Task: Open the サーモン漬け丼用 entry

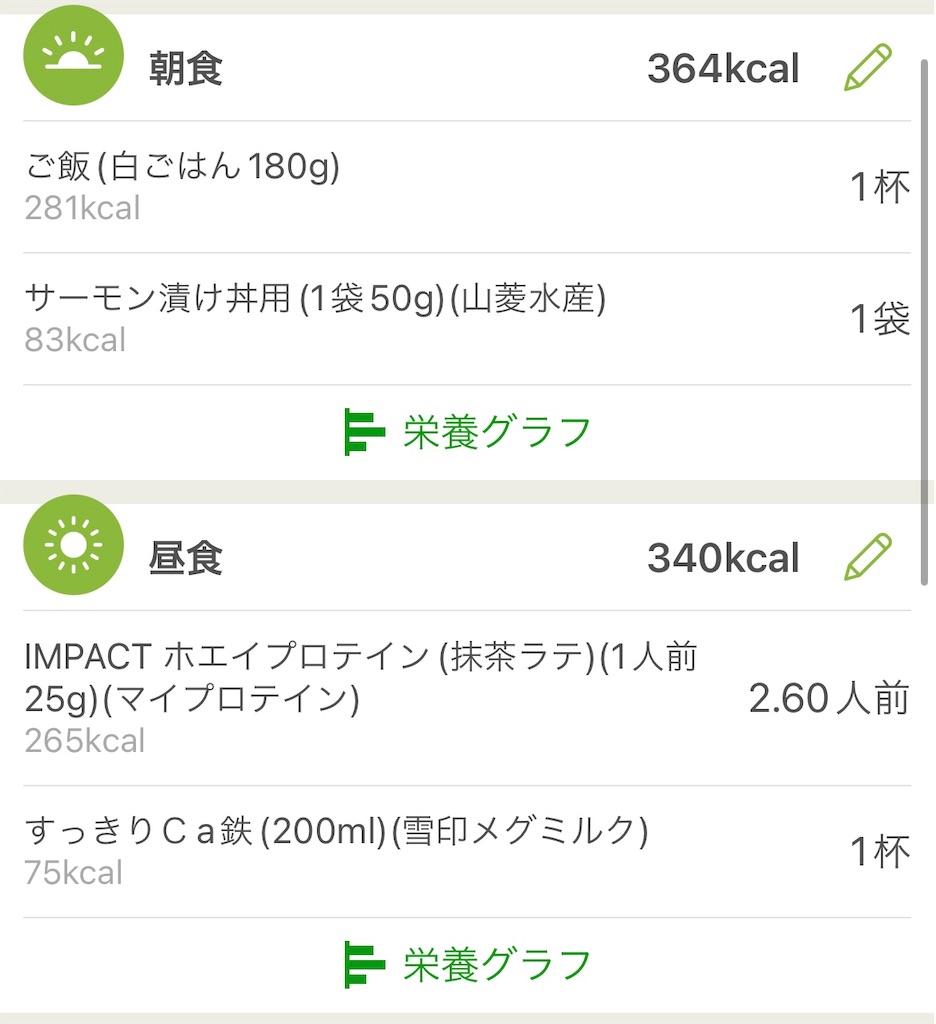Action: (x=466, y=318)
